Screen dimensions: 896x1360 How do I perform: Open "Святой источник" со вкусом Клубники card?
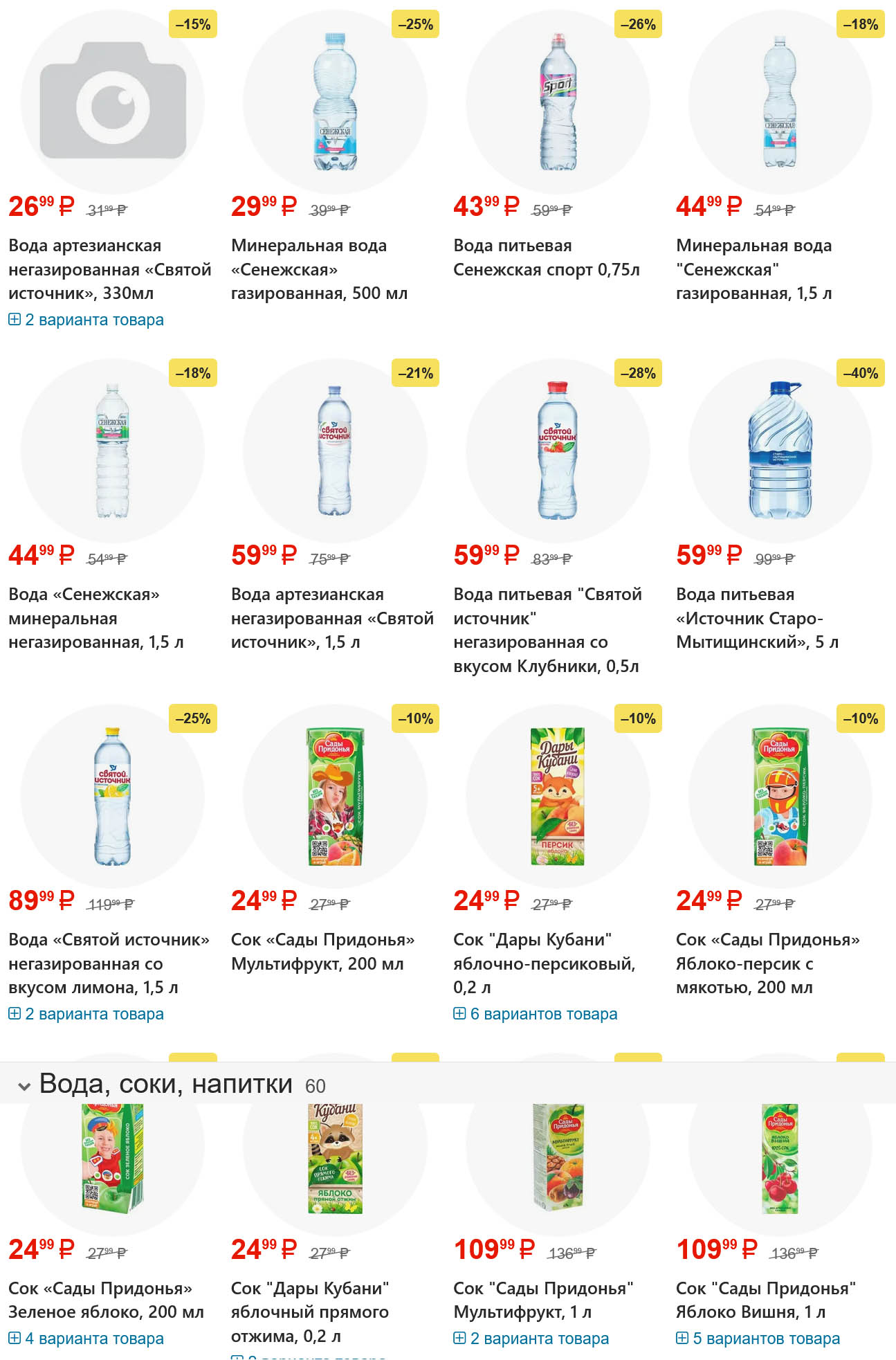point(547,630)
